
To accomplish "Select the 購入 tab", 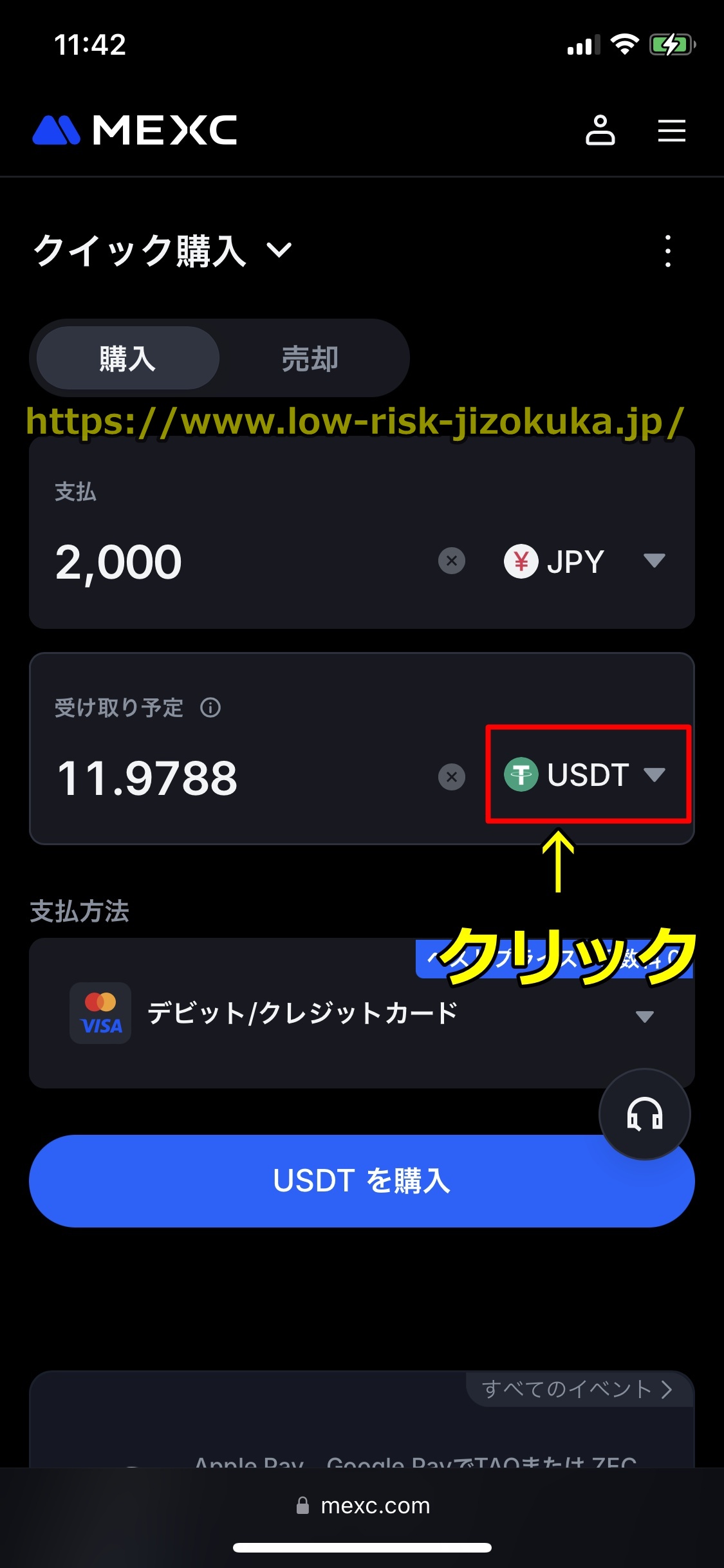I will click(x=127, y=359).
